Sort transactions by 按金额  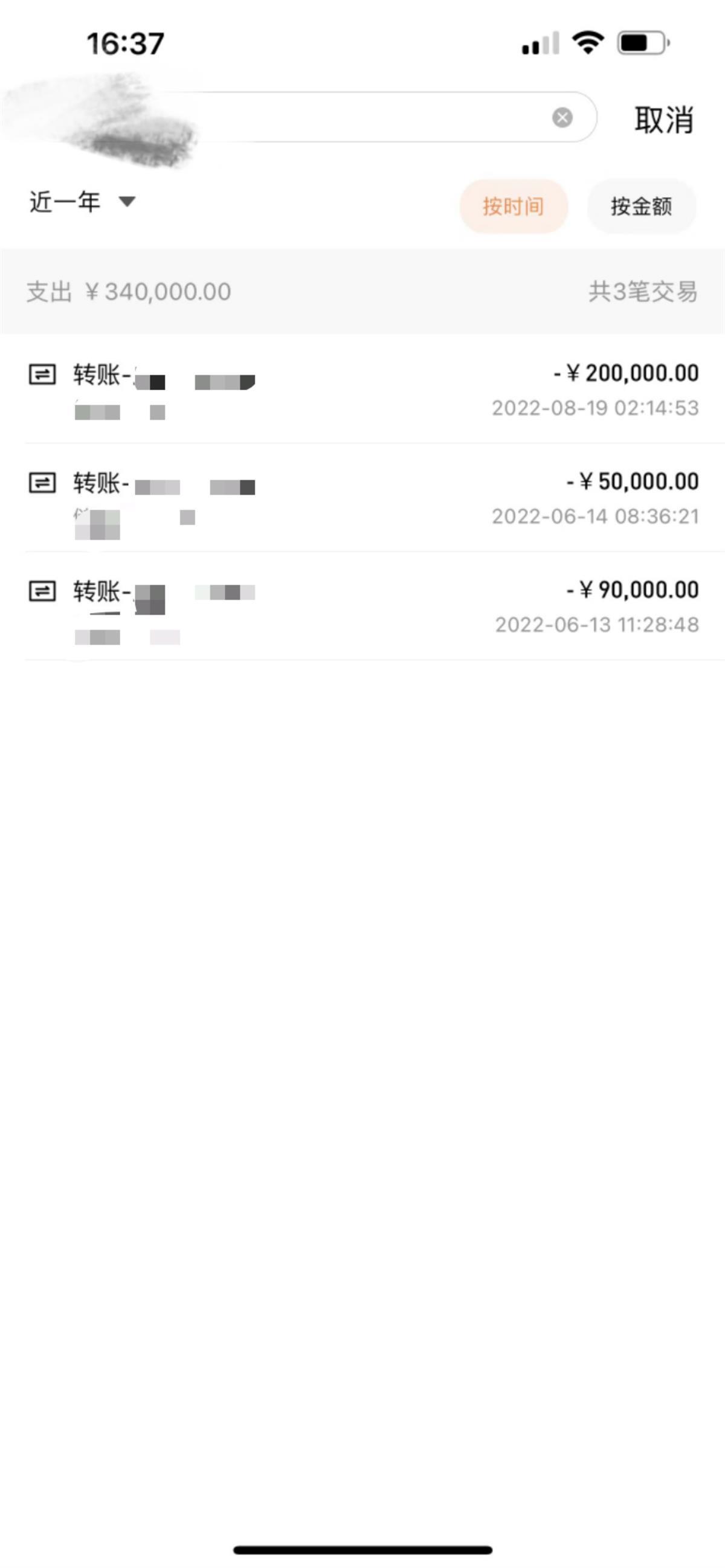pyautogui.click(x=641, y=207)
